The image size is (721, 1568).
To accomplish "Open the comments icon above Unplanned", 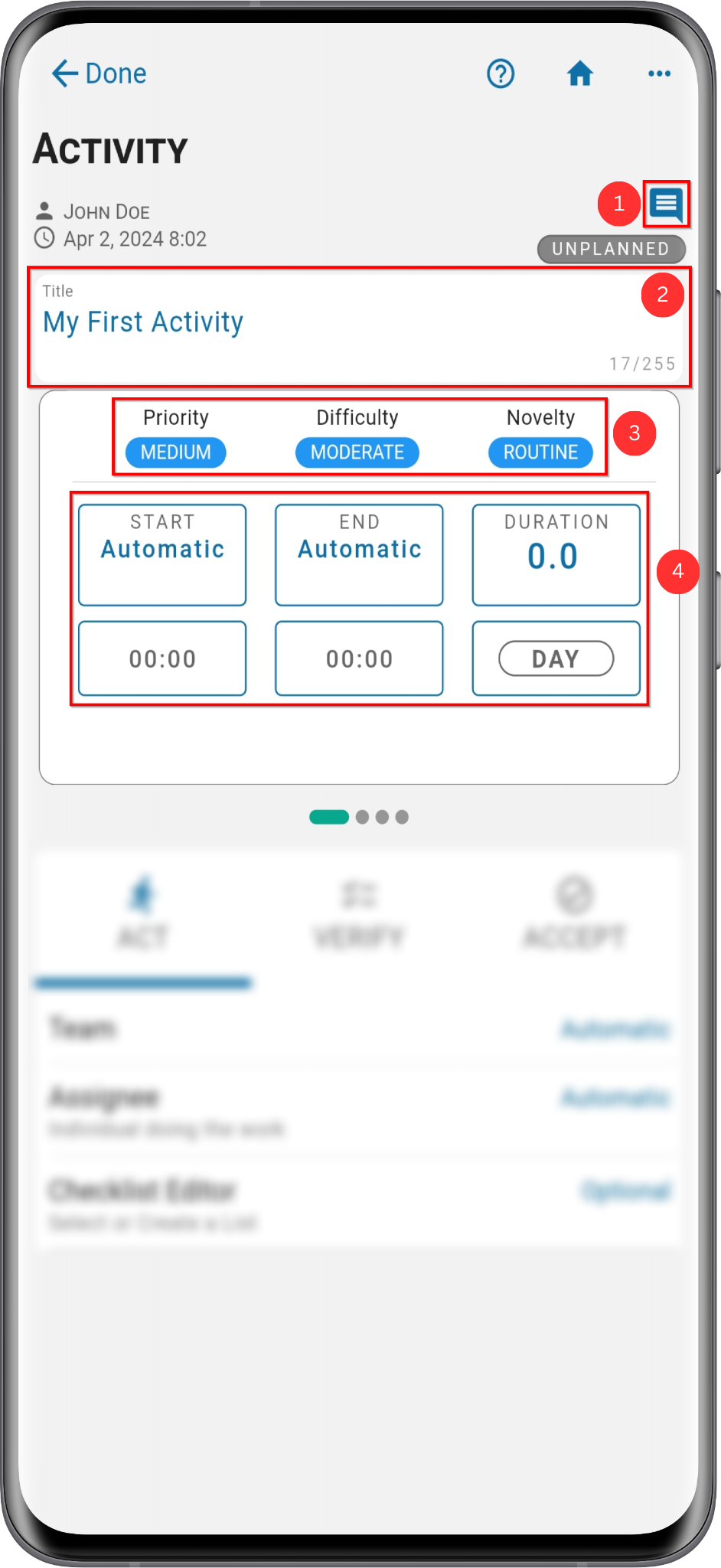I will point(667,204).
